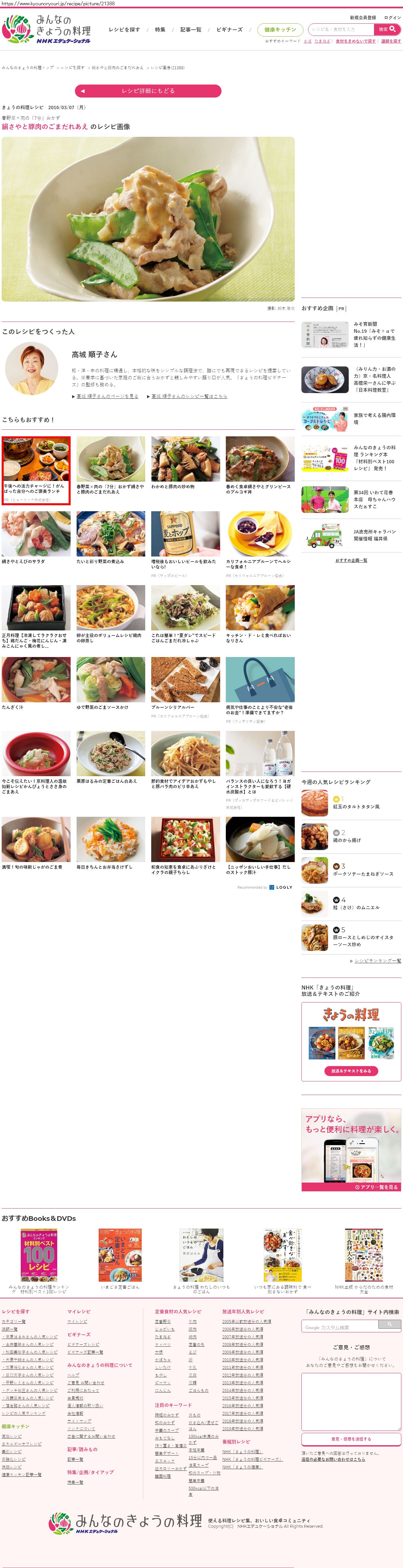View 高城 順子さんのページを見る link
This screenshot has height=1568, width=403.
click(107, 396)
